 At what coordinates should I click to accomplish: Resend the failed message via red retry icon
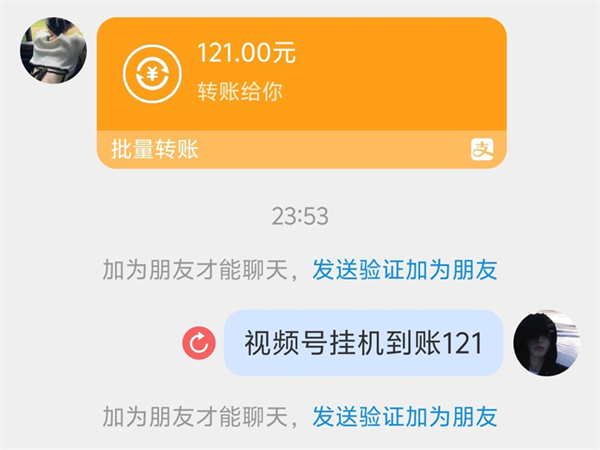pos(199,344)
